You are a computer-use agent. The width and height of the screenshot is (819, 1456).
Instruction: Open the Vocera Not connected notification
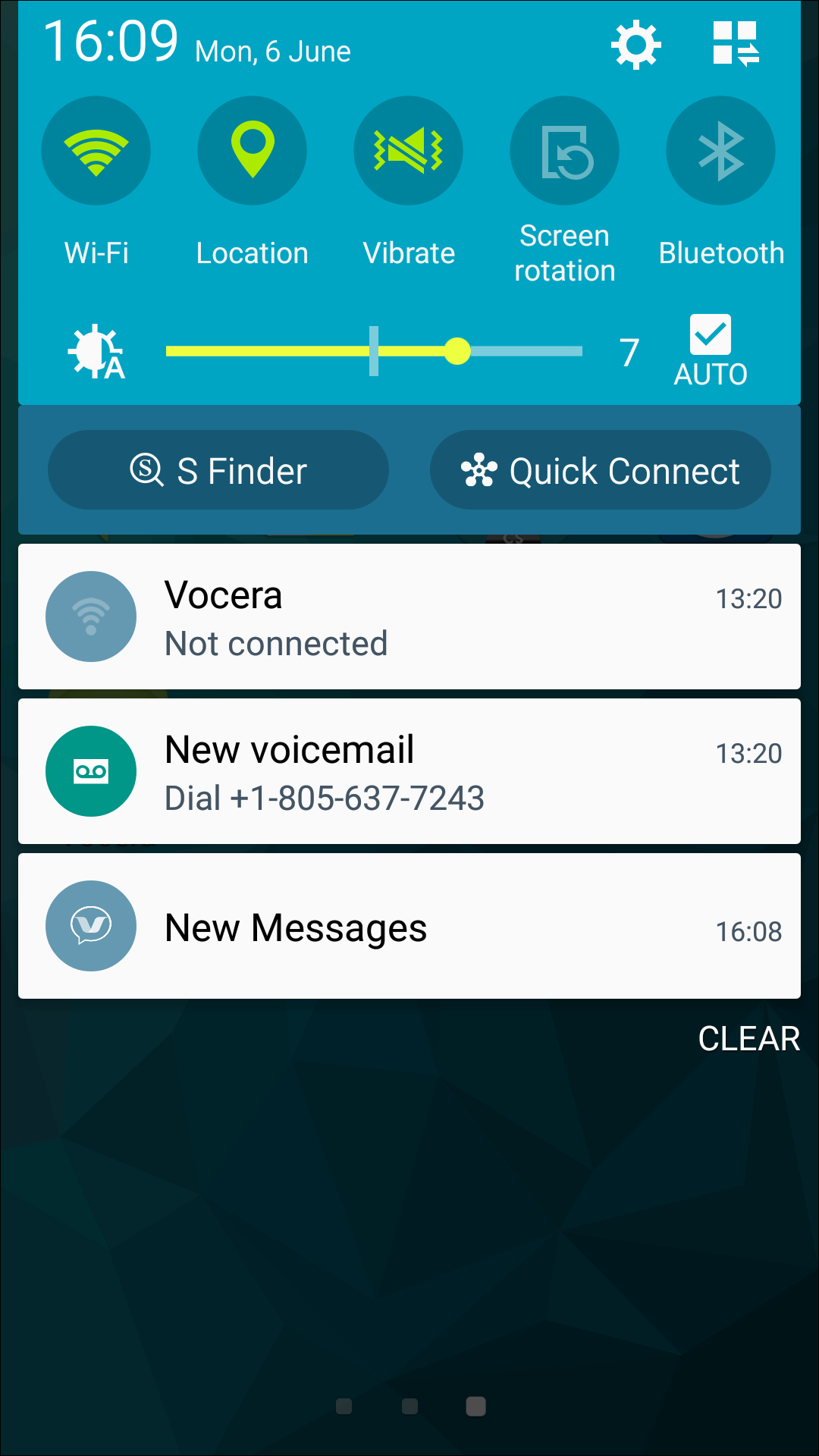(x=409, y=617)
